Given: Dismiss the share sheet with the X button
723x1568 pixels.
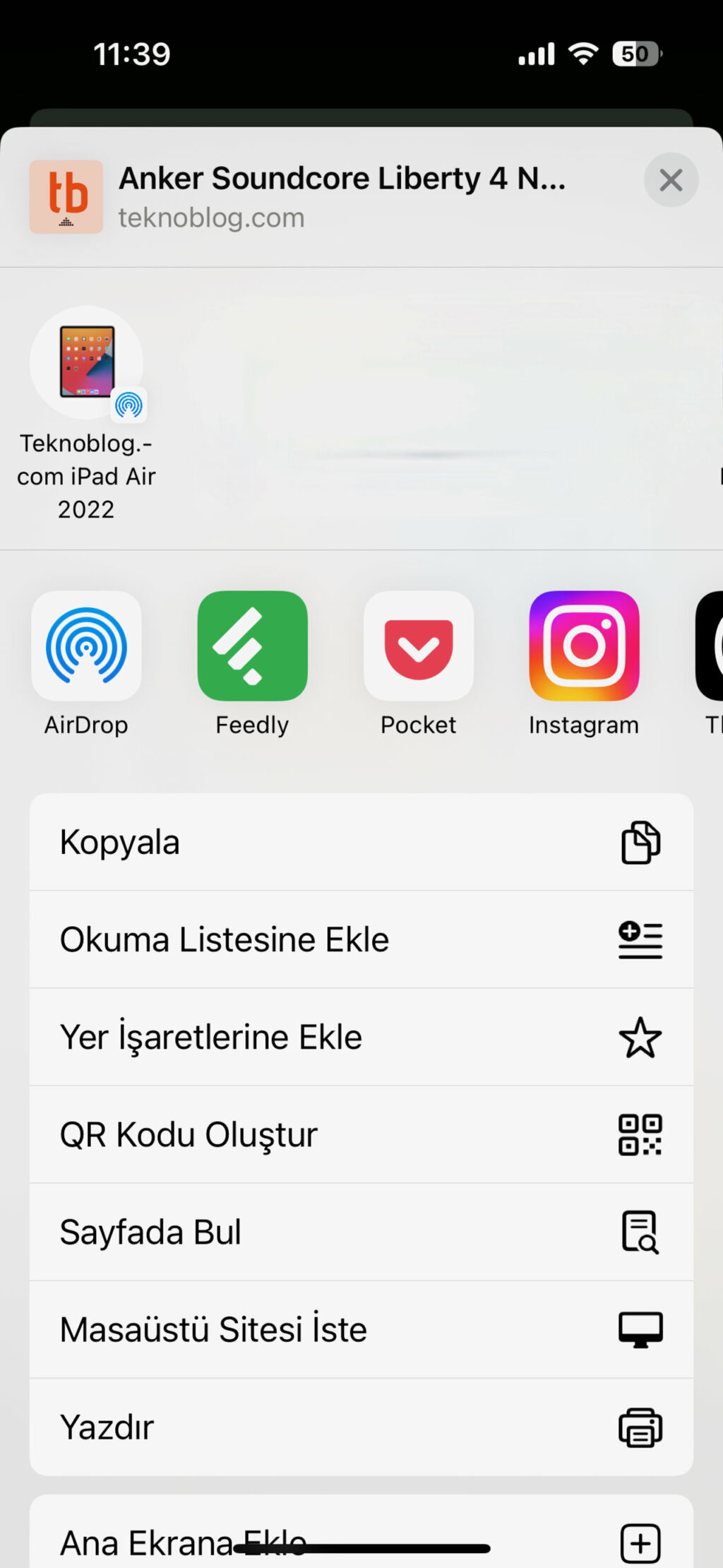Looking at the screenshot, I should pos(671,180).
